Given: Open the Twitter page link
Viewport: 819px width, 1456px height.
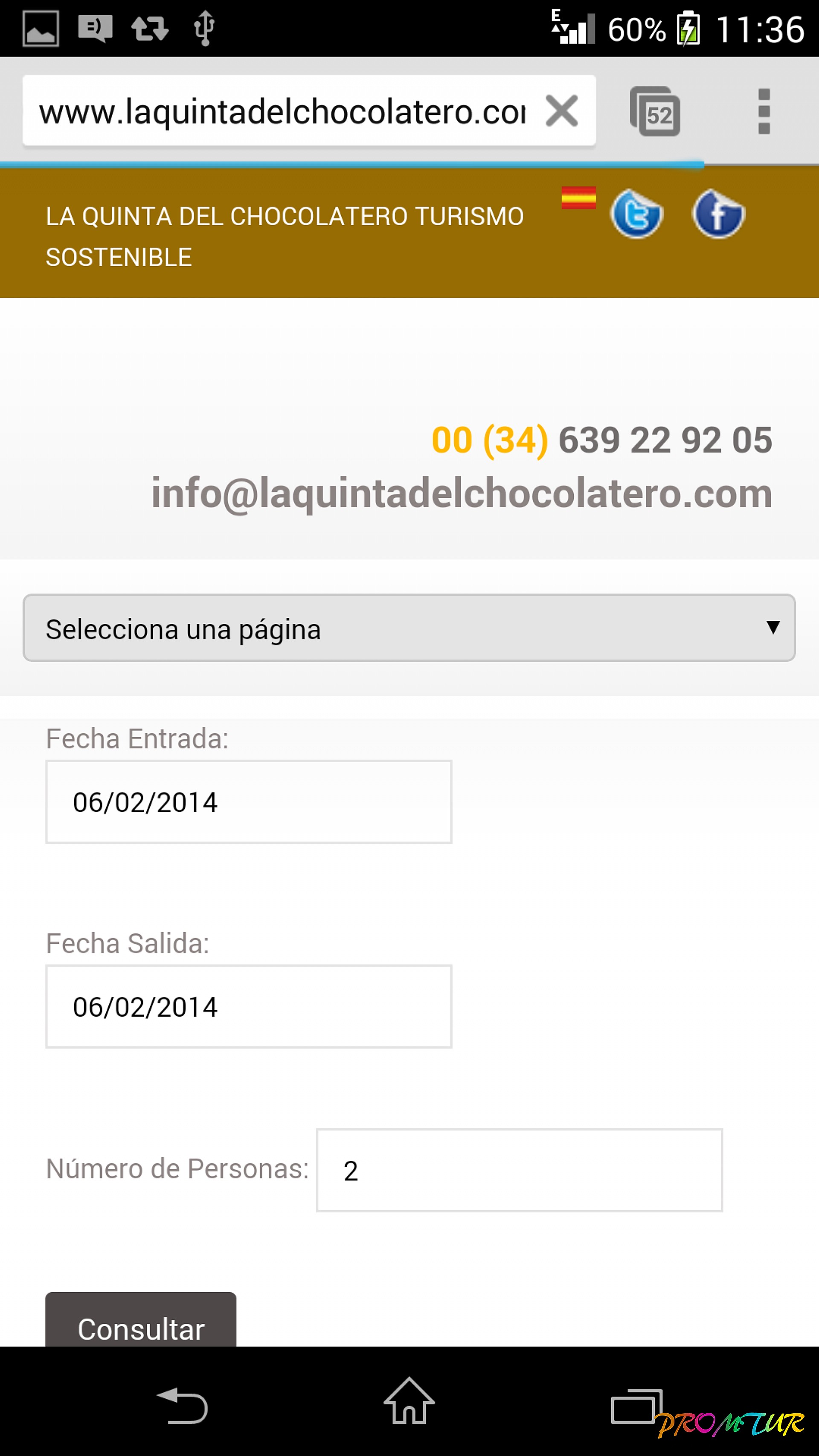Looking at the screenshot, I should pyautogui.click(x=636, y=215).
